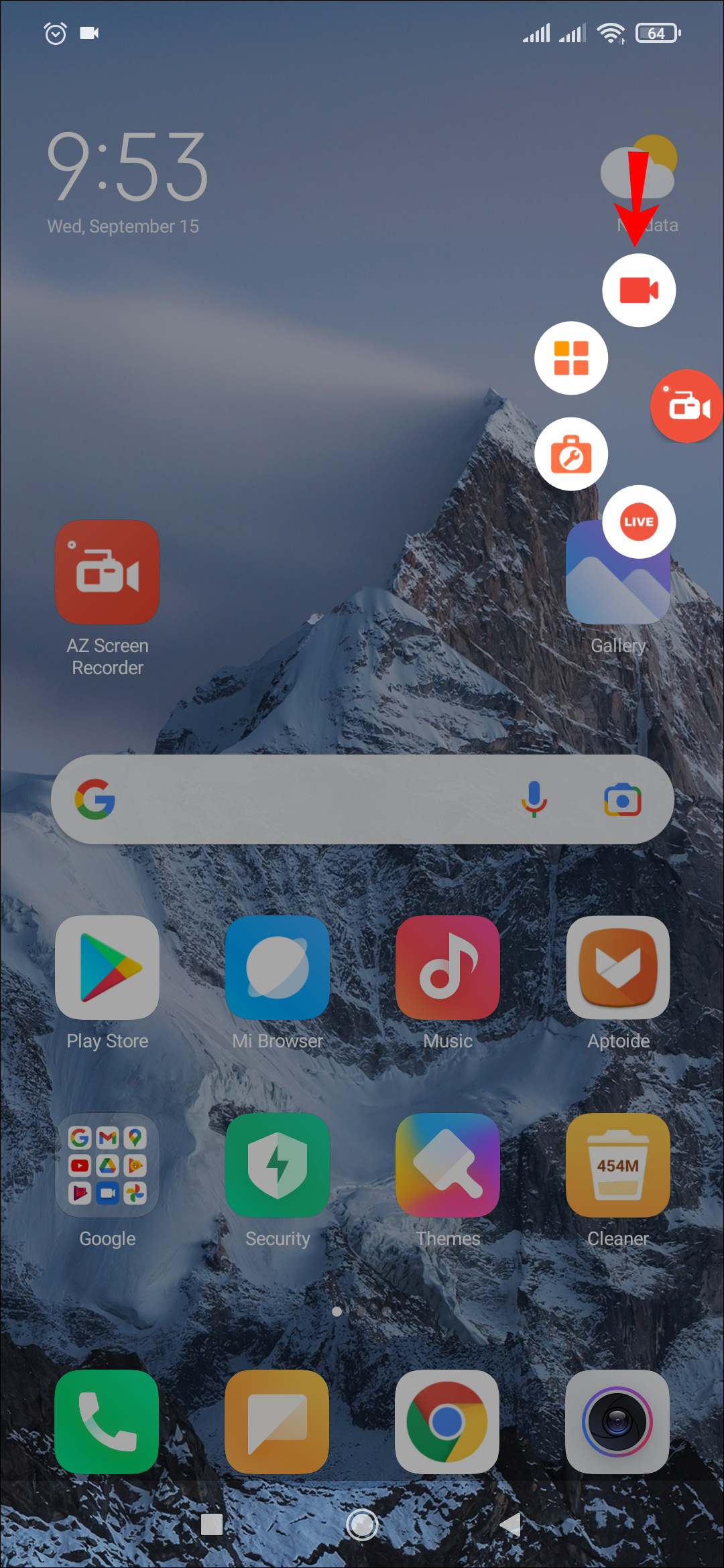The height and width of the screenshot is (1568, 724).
Task: Open the Phone dialer in the dock
Action: pyautogui.click(x=107, y=1421)
